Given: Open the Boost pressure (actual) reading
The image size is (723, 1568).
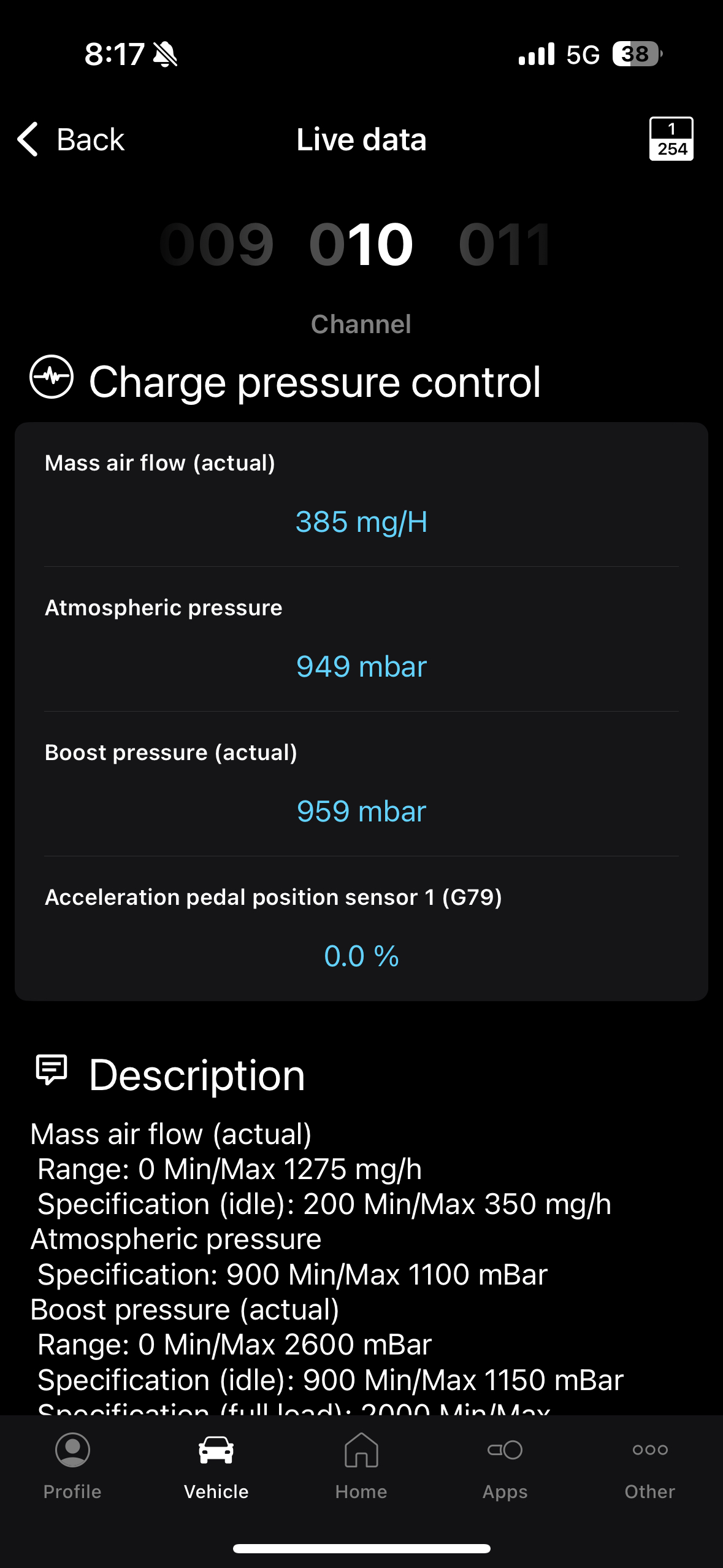Looking at the screenshot, I should pyautogui.click(x=361, y=784).
